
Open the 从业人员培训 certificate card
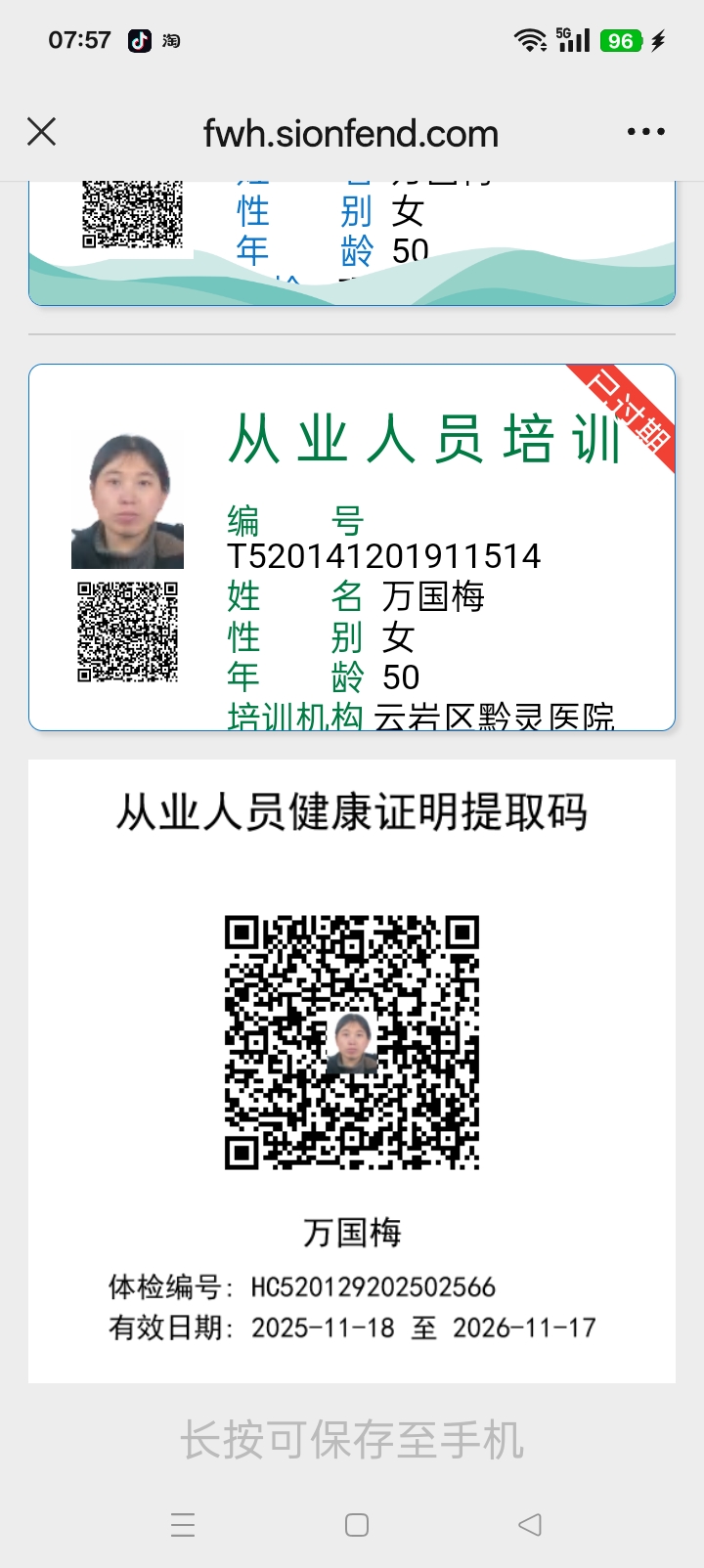click(352, 547)
